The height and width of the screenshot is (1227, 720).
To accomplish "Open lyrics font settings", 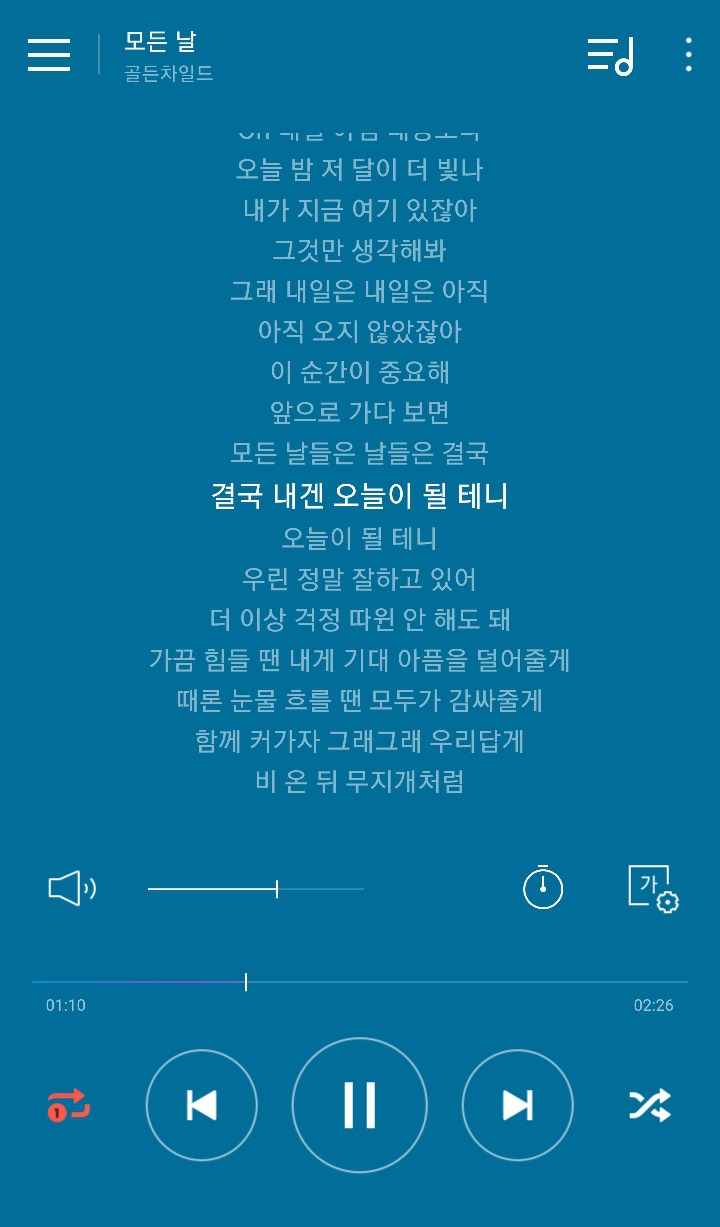I will pos(654,888).
